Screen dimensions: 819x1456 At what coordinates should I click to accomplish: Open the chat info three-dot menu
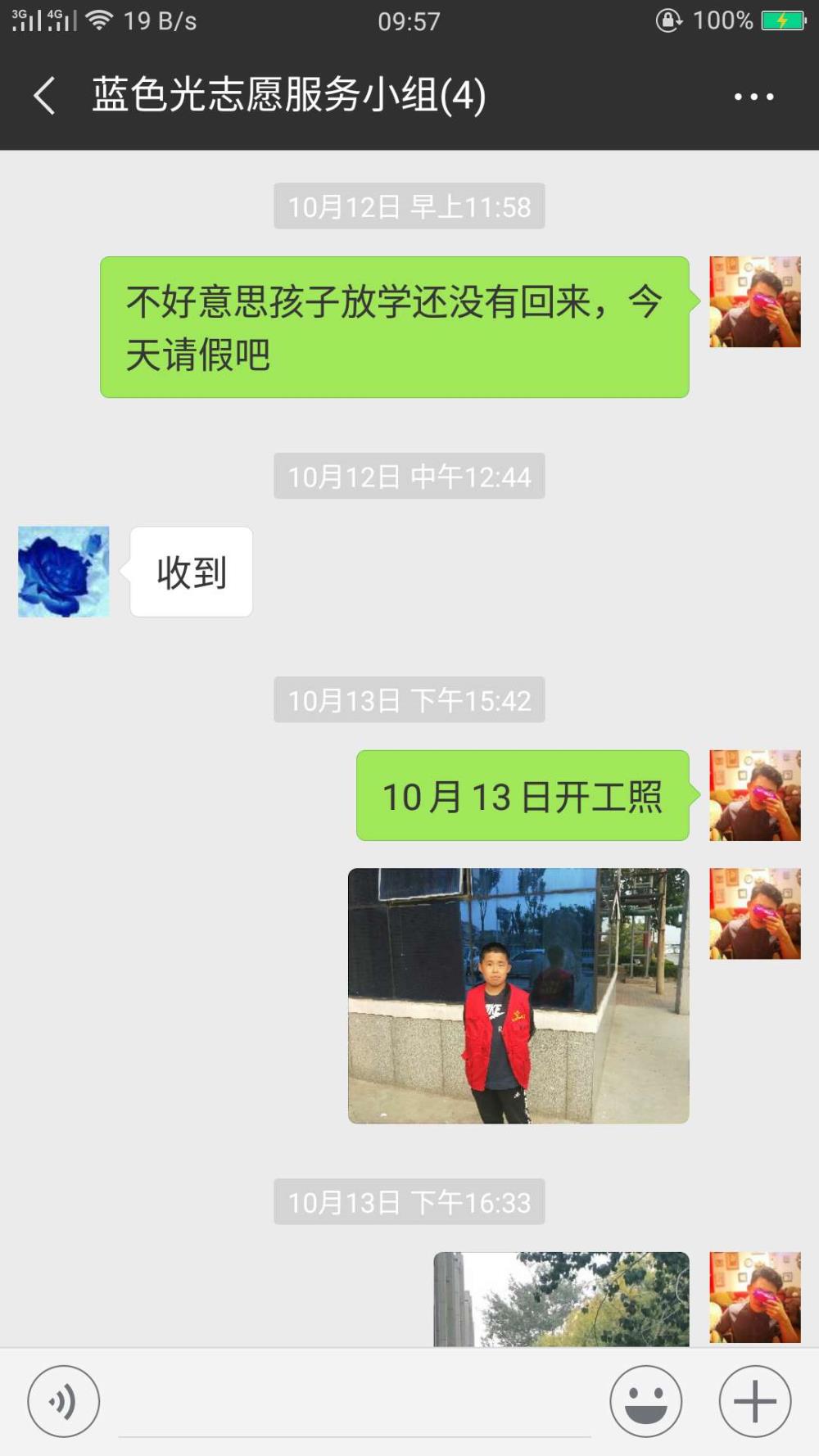[x=753, y=97]
